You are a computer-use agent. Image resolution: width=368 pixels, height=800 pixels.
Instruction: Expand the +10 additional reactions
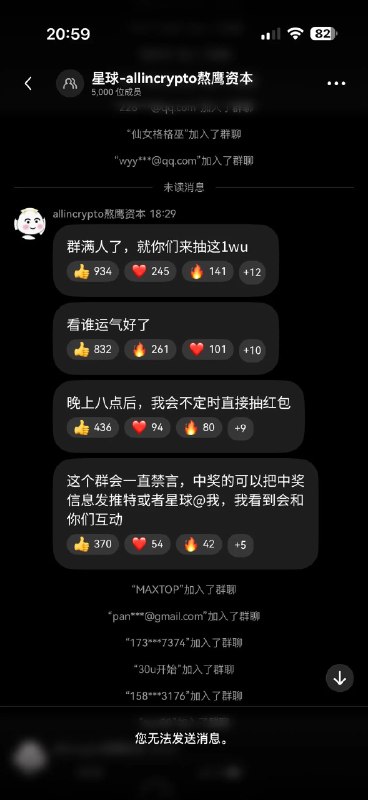click(x=252, y=350)
